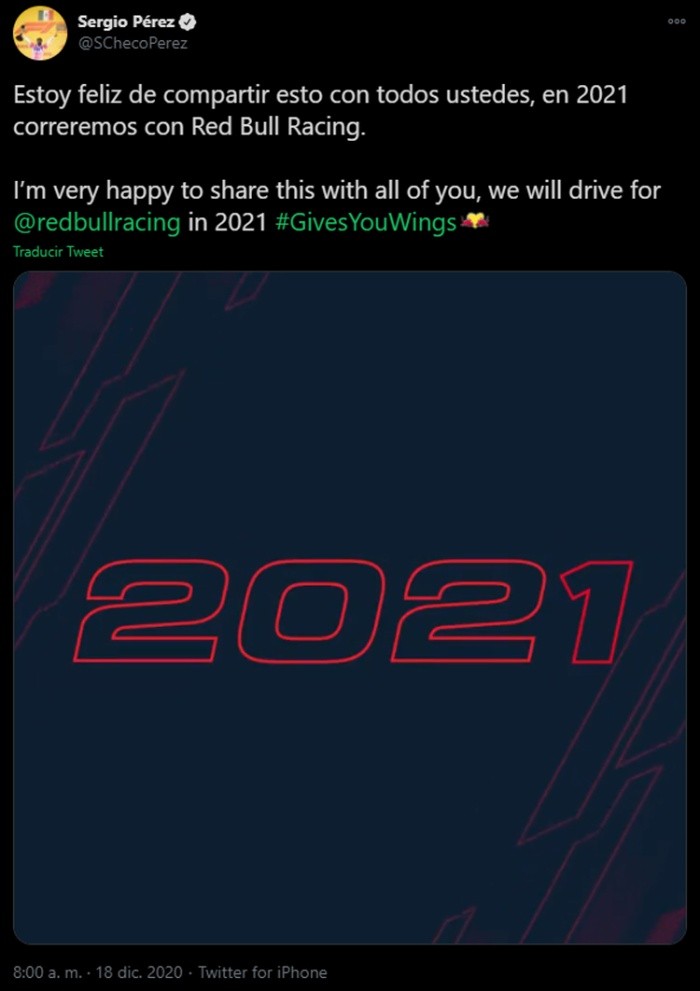Open the 2021 image in the tweet

click(x=350, y=608)
